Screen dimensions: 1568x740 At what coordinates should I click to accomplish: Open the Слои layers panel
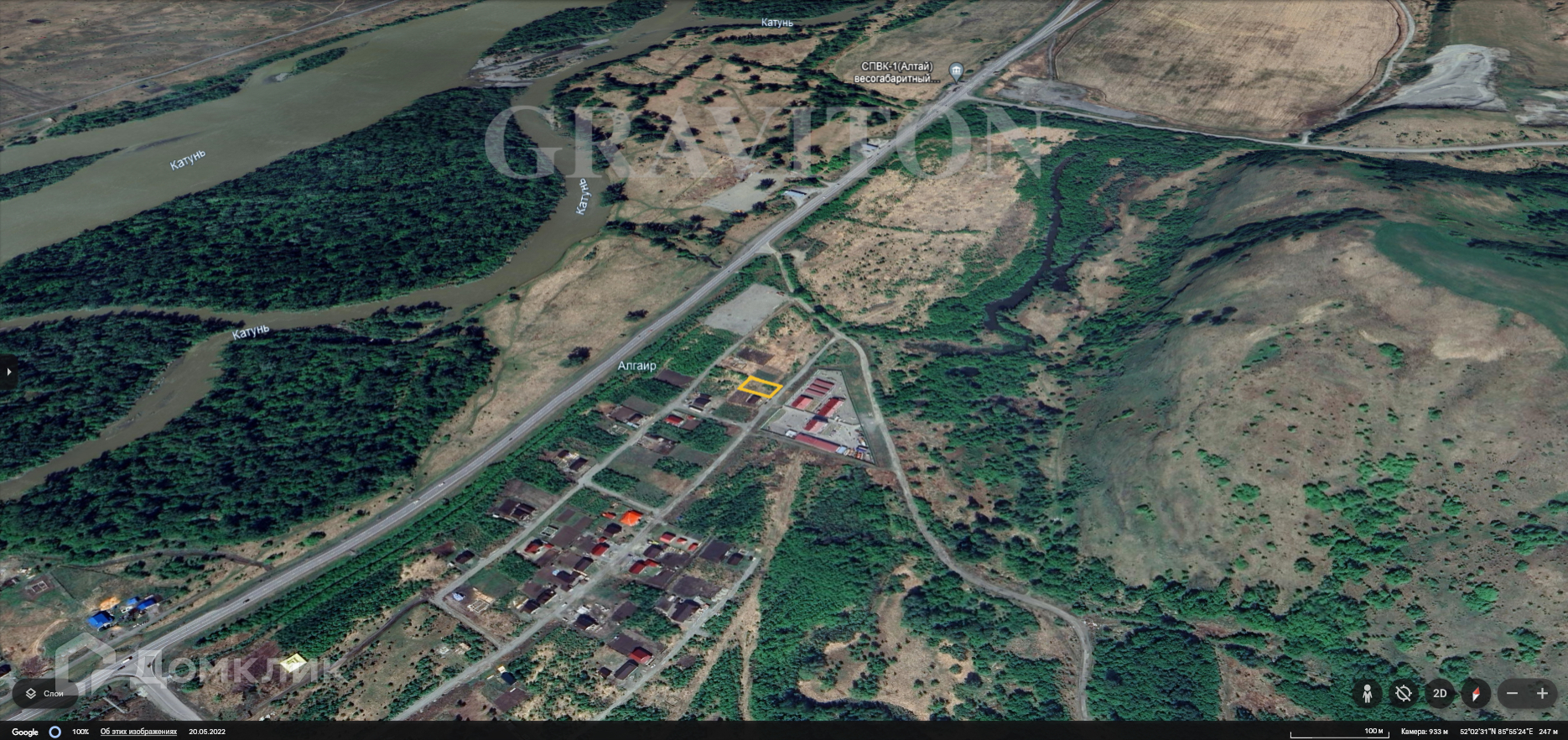pos(44,694)
